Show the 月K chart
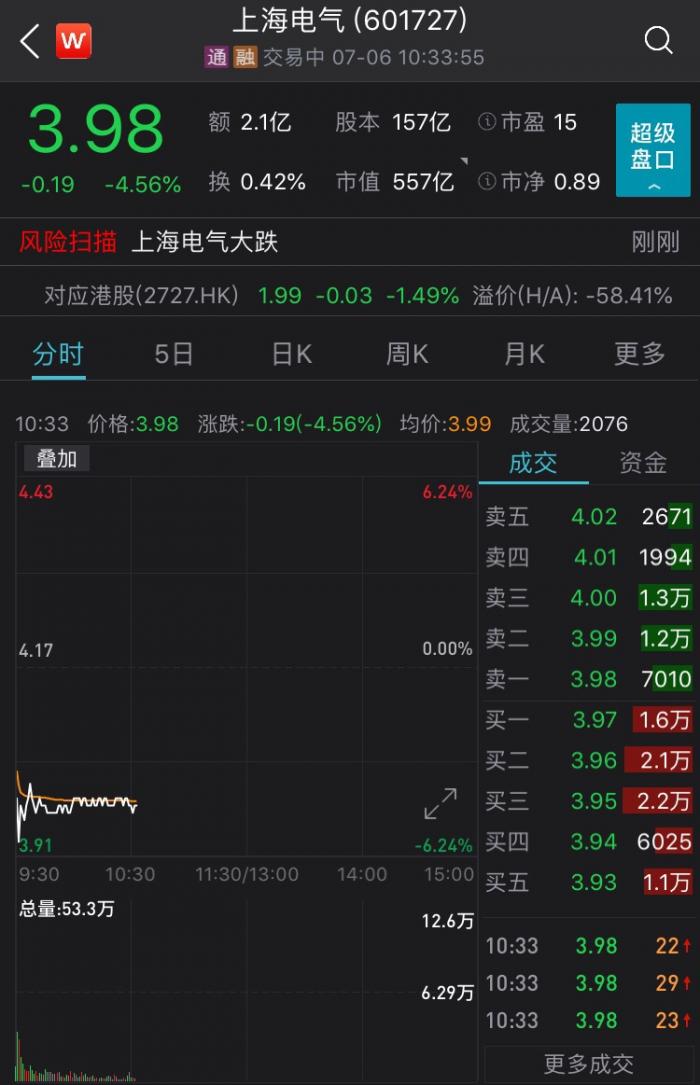The width and height of the screenshot is (700, 1085). 524,354
